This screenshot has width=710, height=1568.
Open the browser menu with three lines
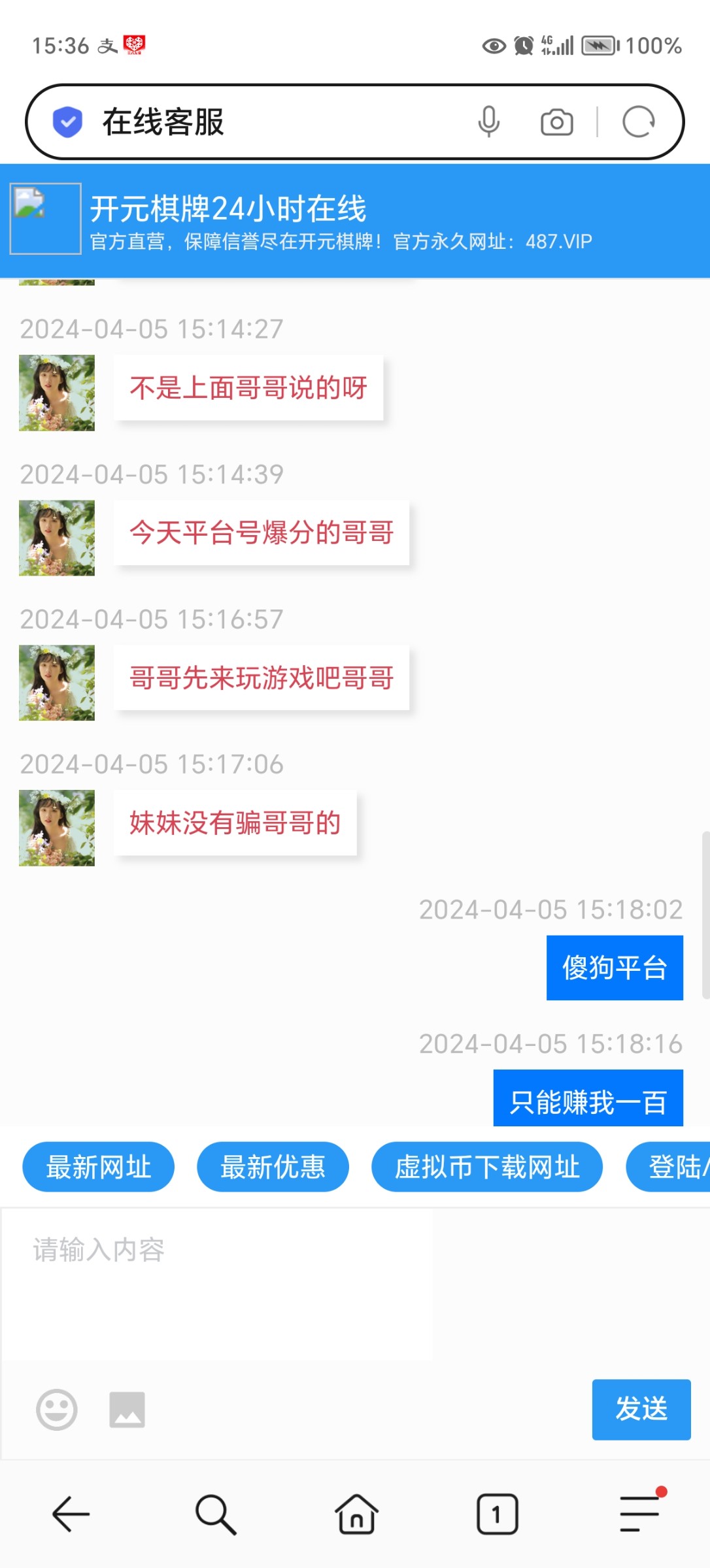coord(639,1514)
